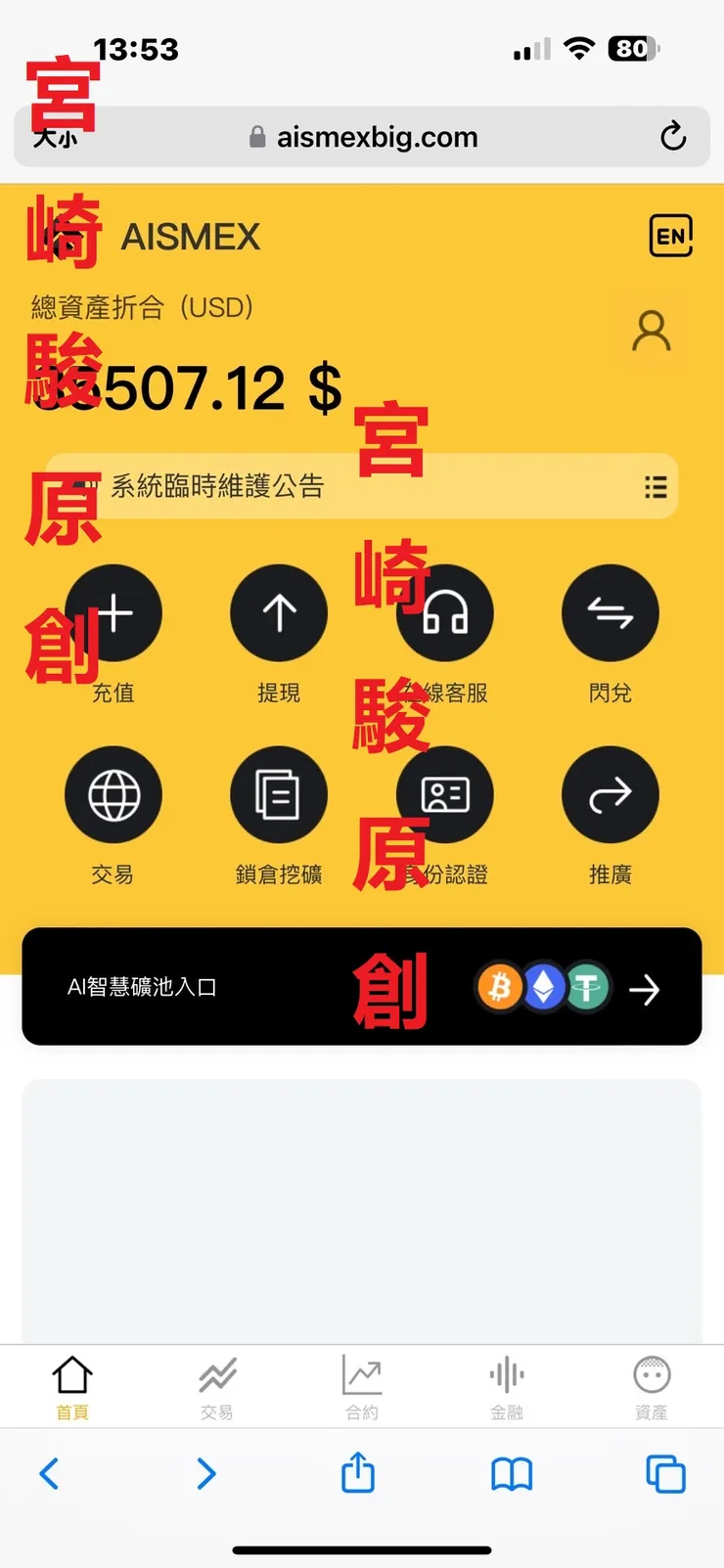Start 身份認證 identity verification
The width and height of the screenshot is (724, 1568).
pyautogui.click(x=444, y=794)
